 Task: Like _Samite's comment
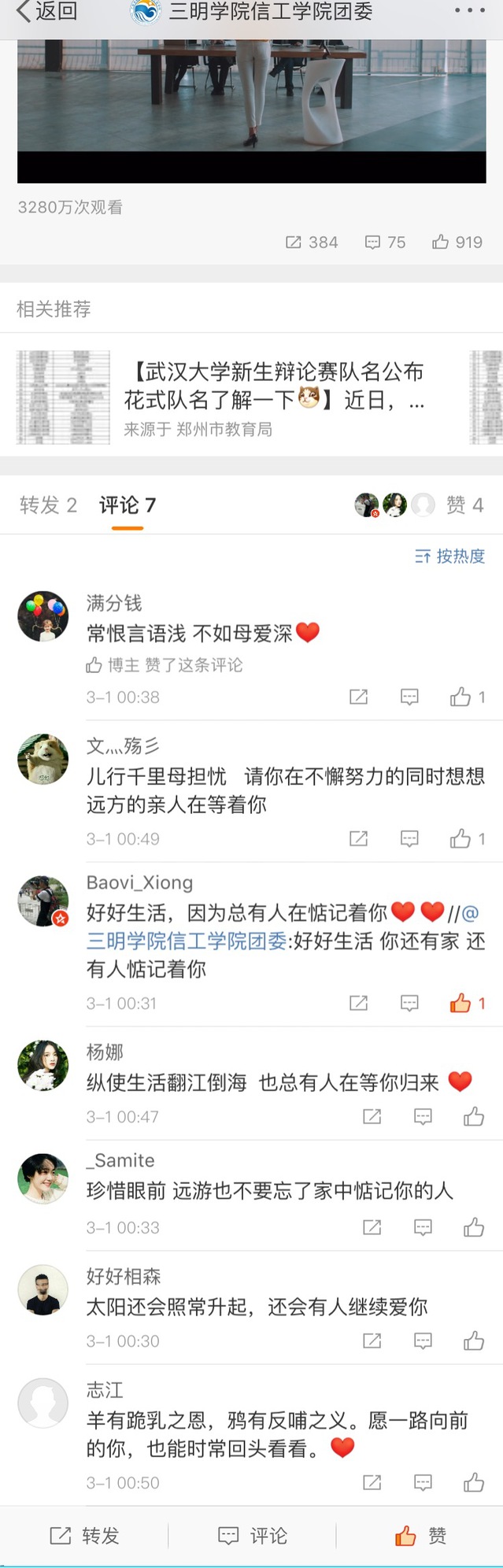click(x=474, y=1227)
